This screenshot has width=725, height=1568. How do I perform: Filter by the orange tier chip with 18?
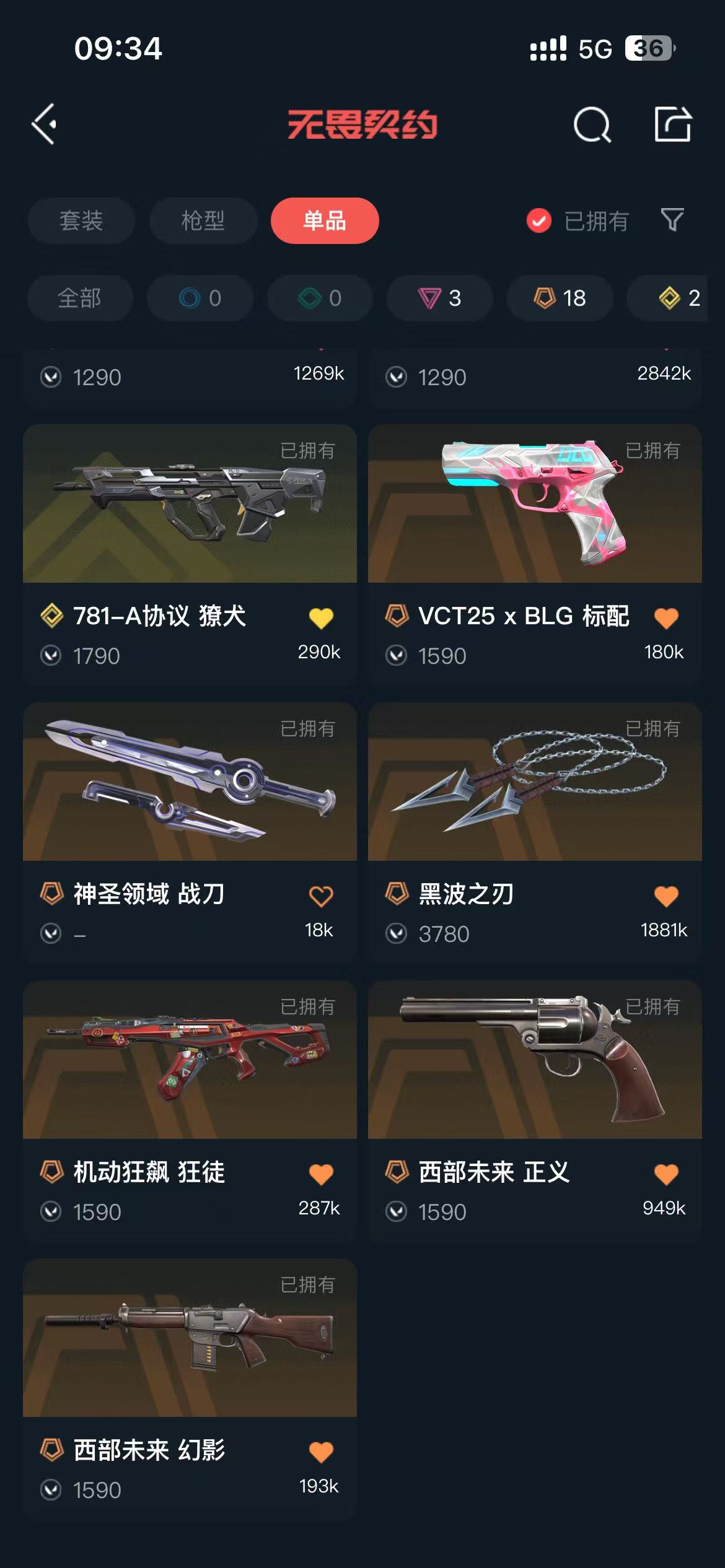(x=560, y=298)
